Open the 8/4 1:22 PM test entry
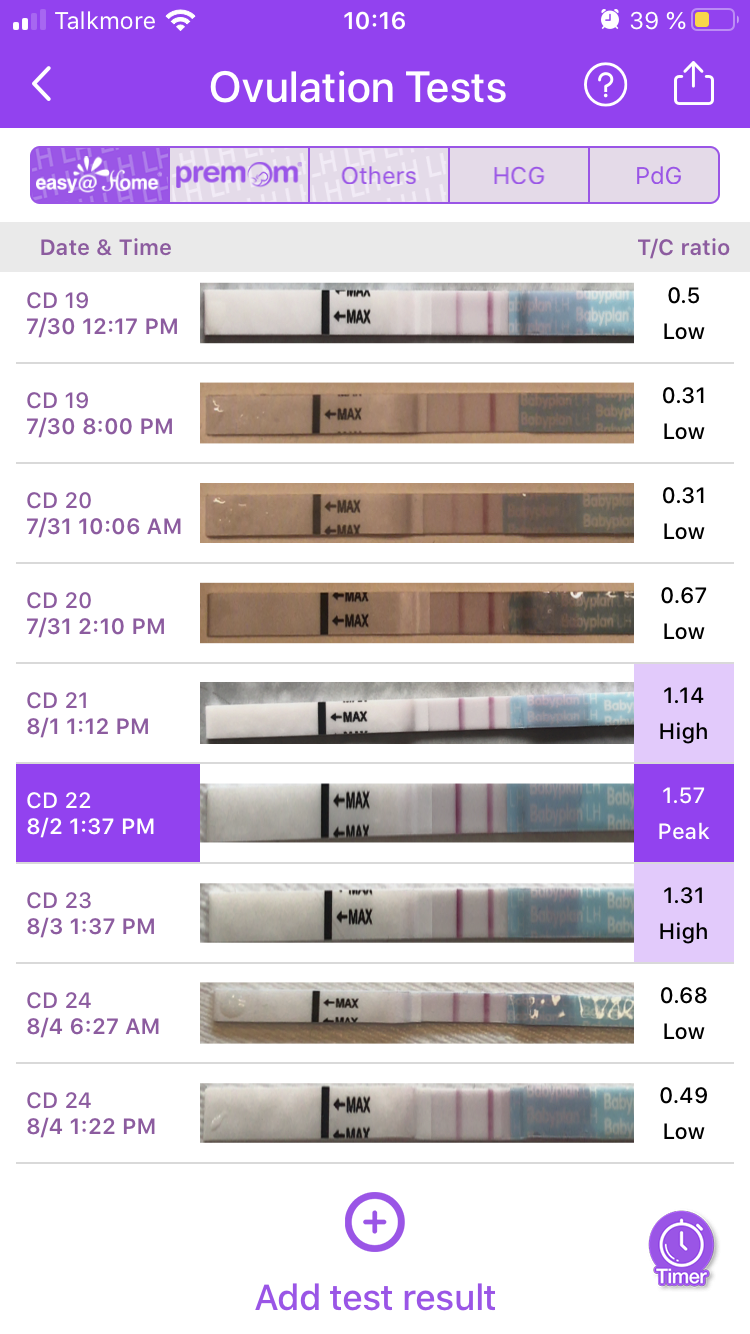Viewport: 750px width, 1334px height. coord(375,1113)
